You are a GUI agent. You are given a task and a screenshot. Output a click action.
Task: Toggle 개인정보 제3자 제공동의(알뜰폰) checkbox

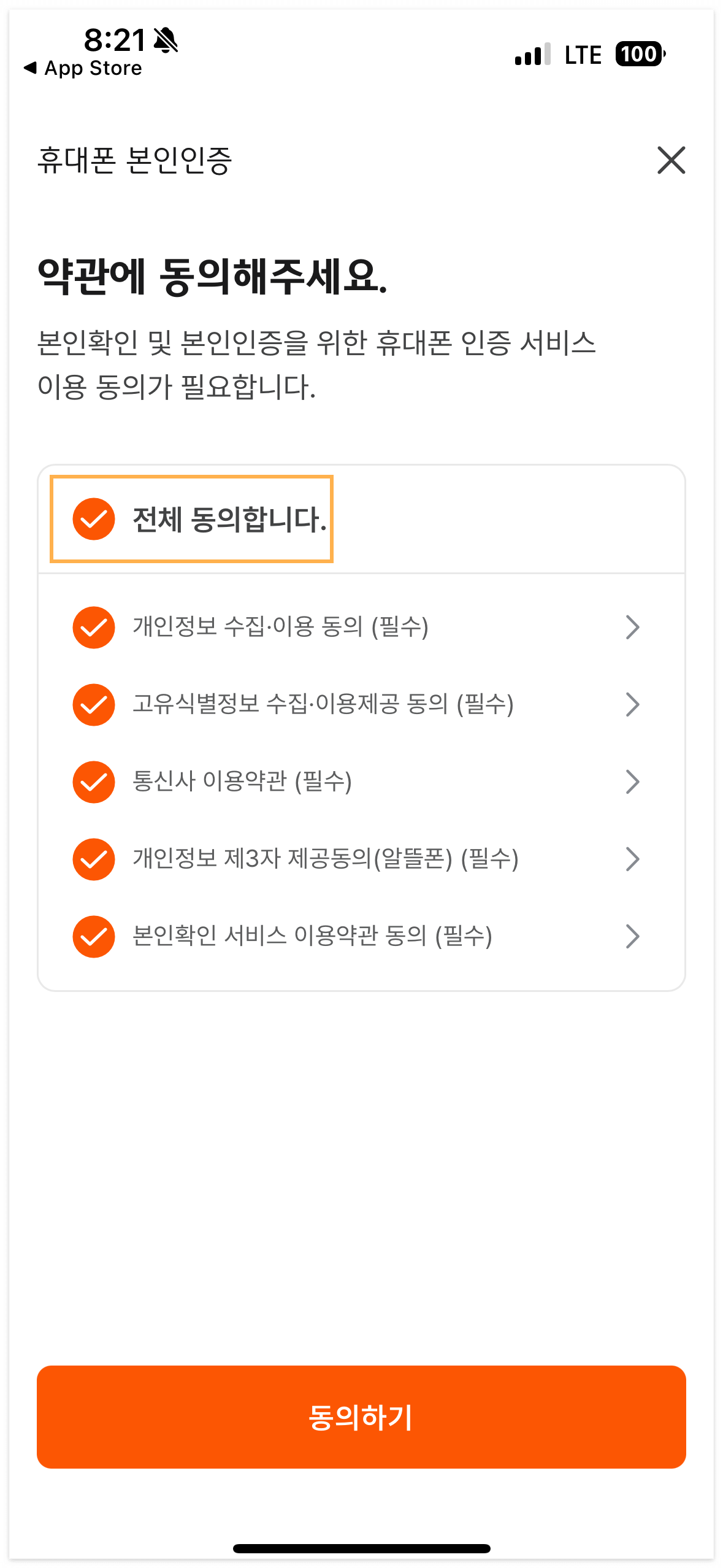[93, 859]
